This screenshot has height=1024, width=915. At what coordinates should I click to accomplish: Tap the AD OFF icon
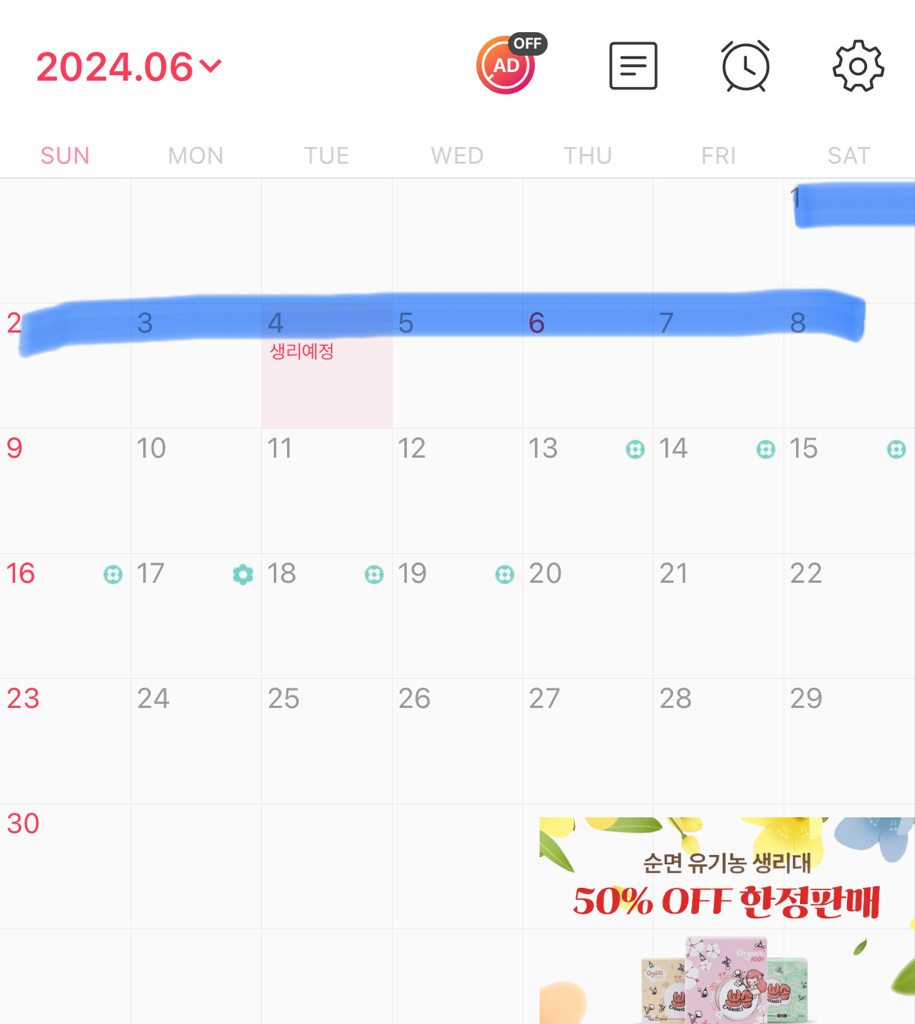(x=508, y=66)
